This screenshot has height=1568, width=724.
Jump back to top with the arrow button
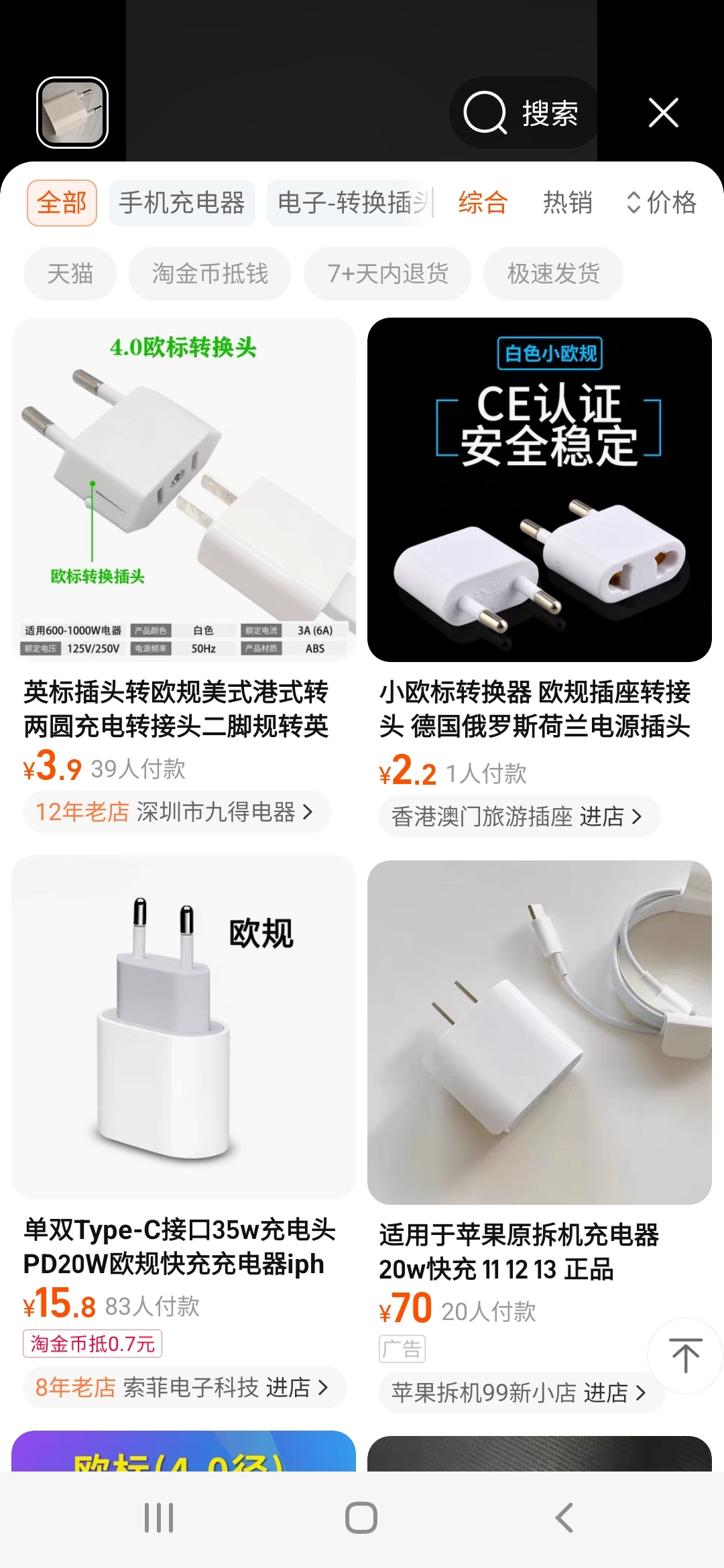coord(685,1355)
